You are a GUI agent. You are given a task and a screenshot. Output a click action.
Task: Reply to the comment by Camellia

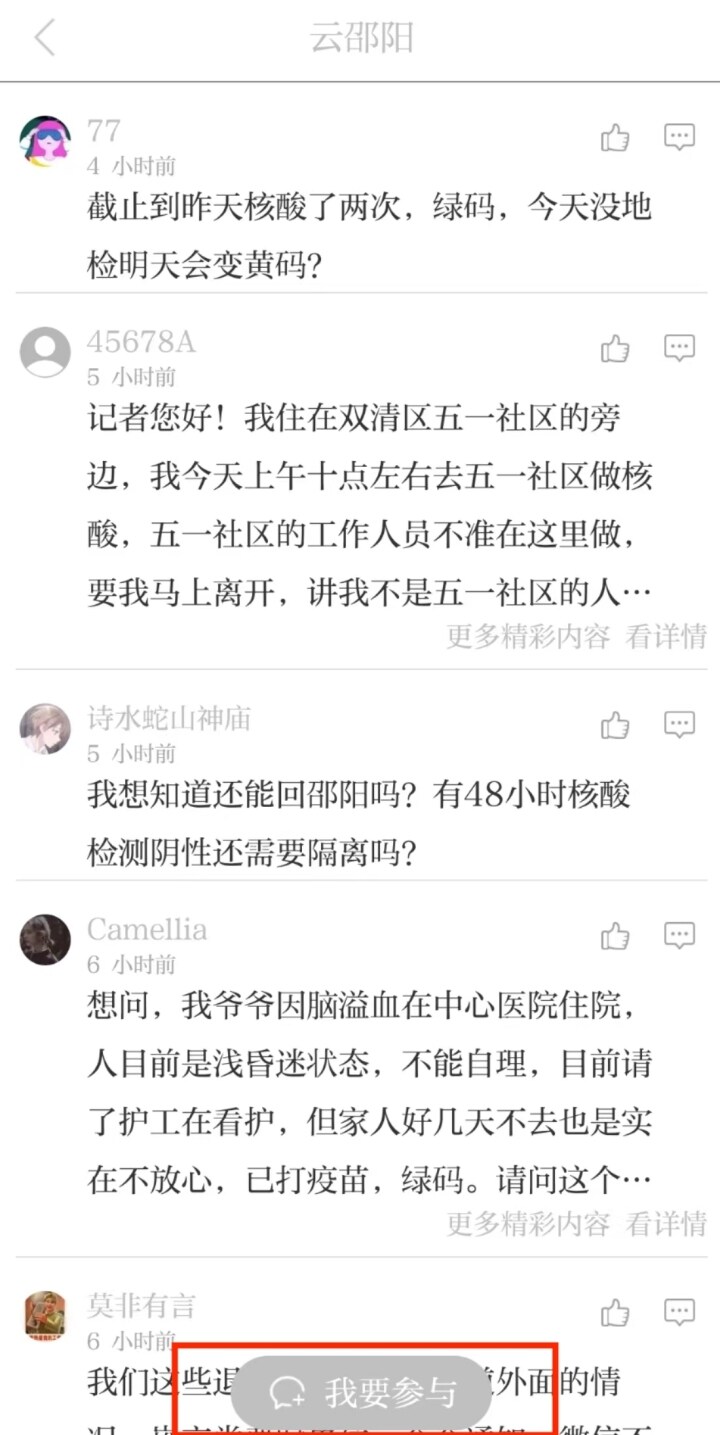680,936
